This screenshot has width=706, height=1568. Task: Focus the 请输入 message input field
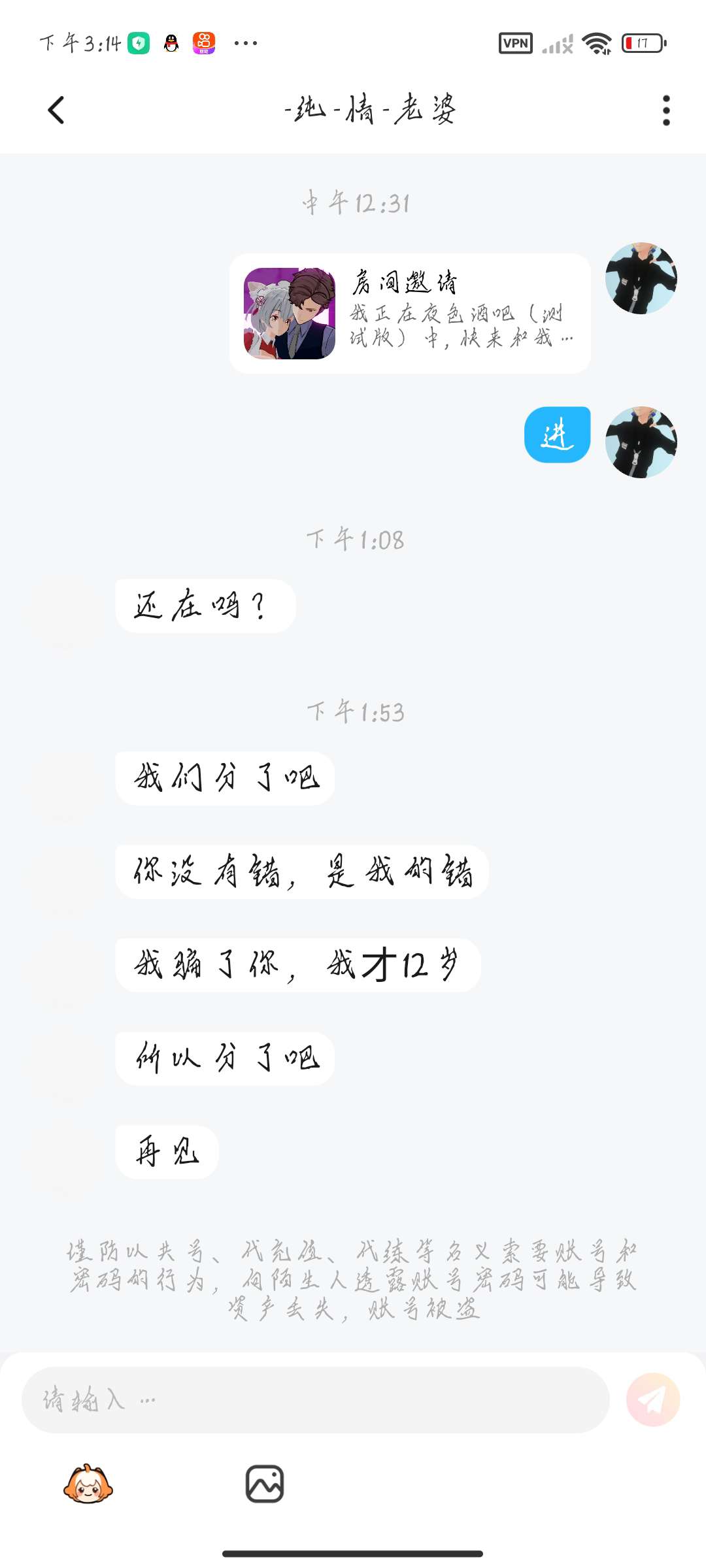point(315,1399)
